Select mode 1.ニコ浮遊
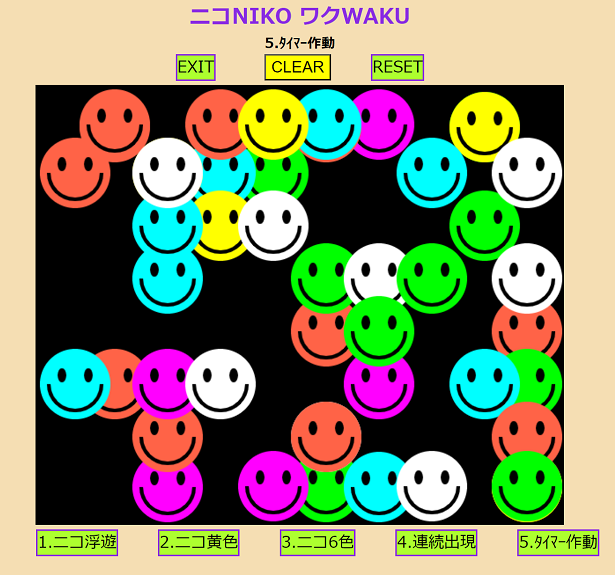 pos(77,542)
